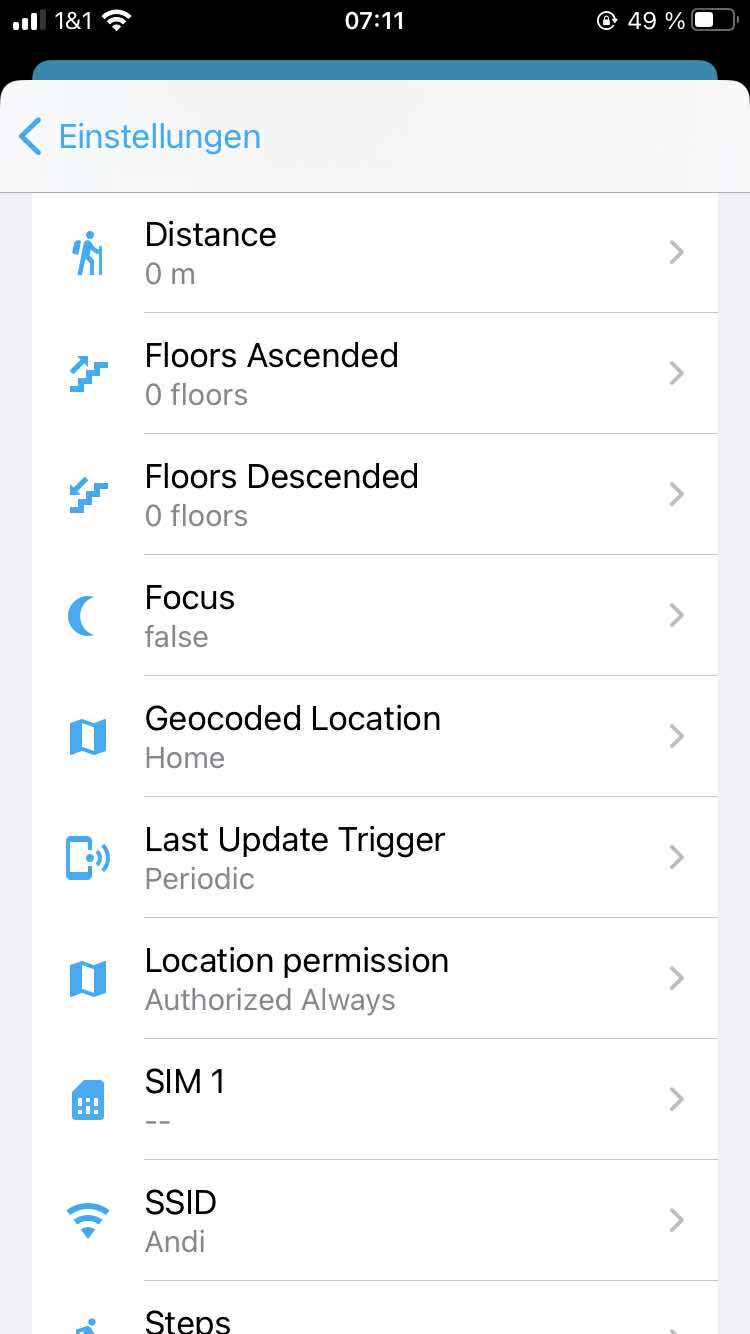View SIM 1 sensor details
The image size is (750, 1334).
click(x=375, y=1100)
